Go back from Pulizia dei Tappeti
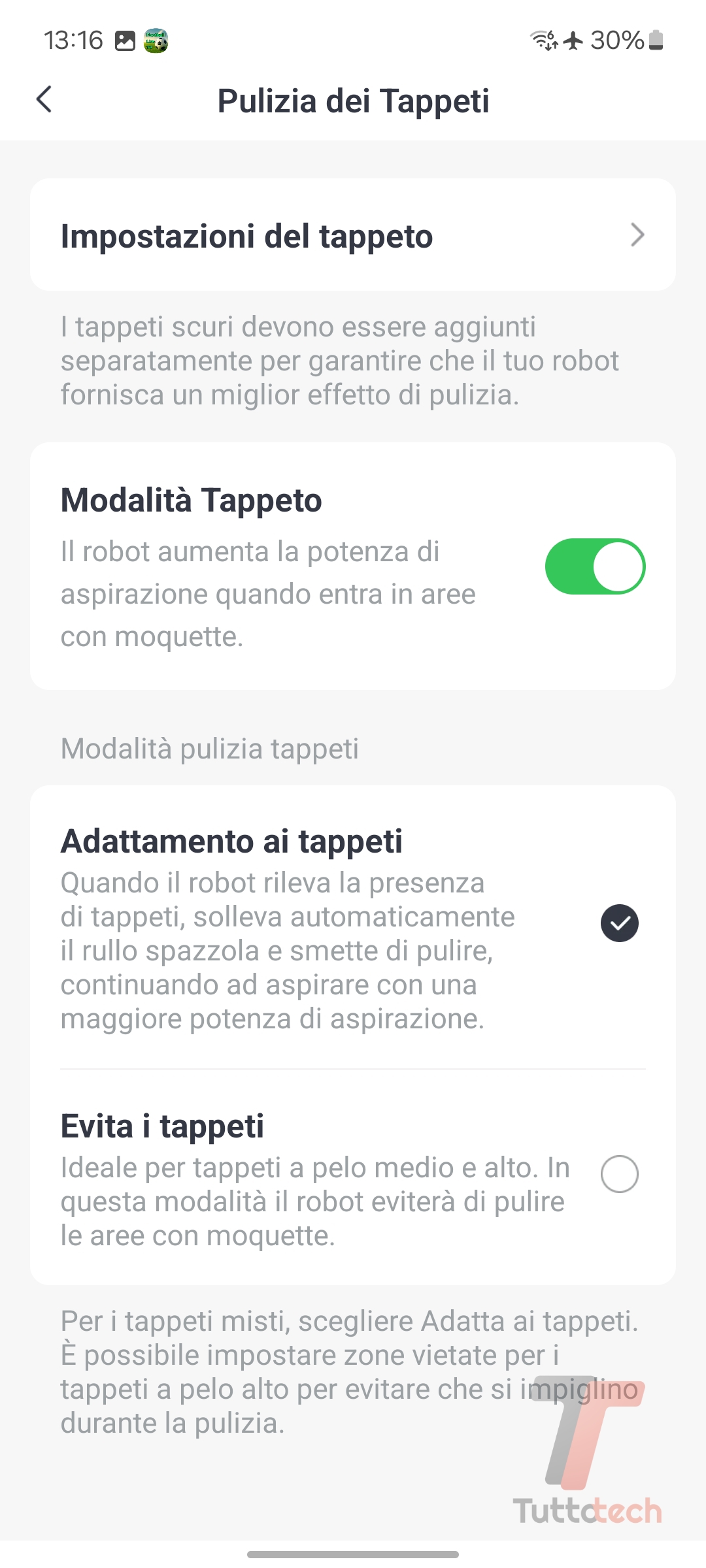 coord(44,100)
